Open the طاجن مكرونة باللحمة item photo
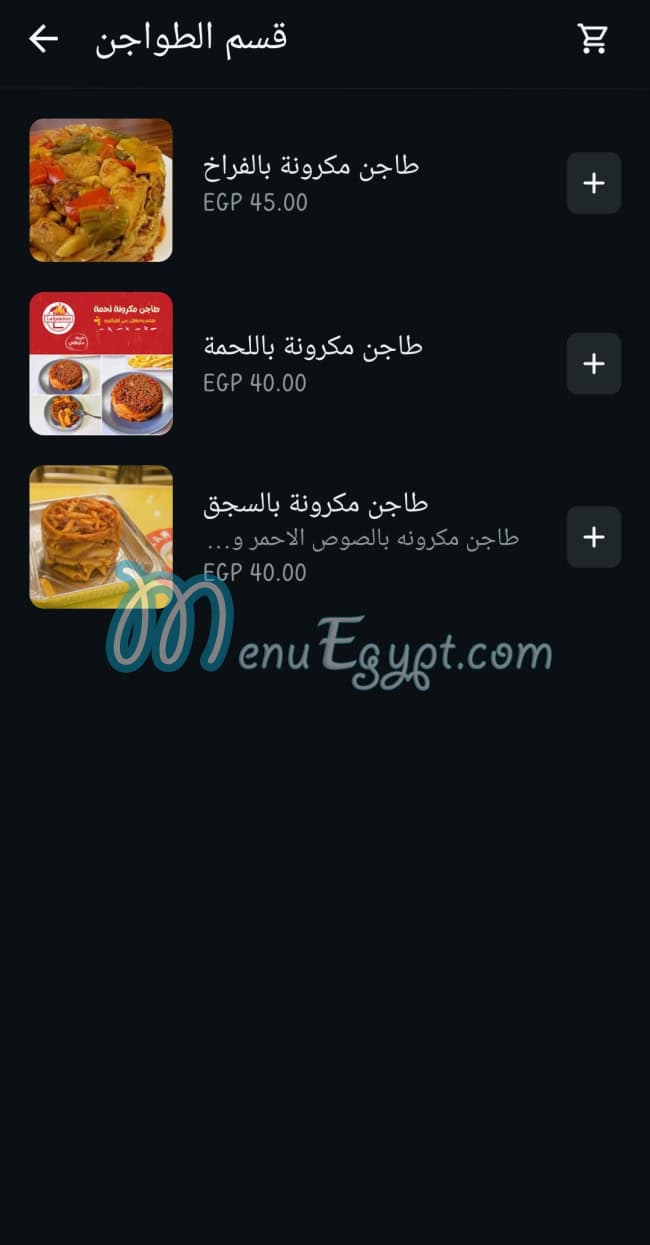 [x=101, y=364]
